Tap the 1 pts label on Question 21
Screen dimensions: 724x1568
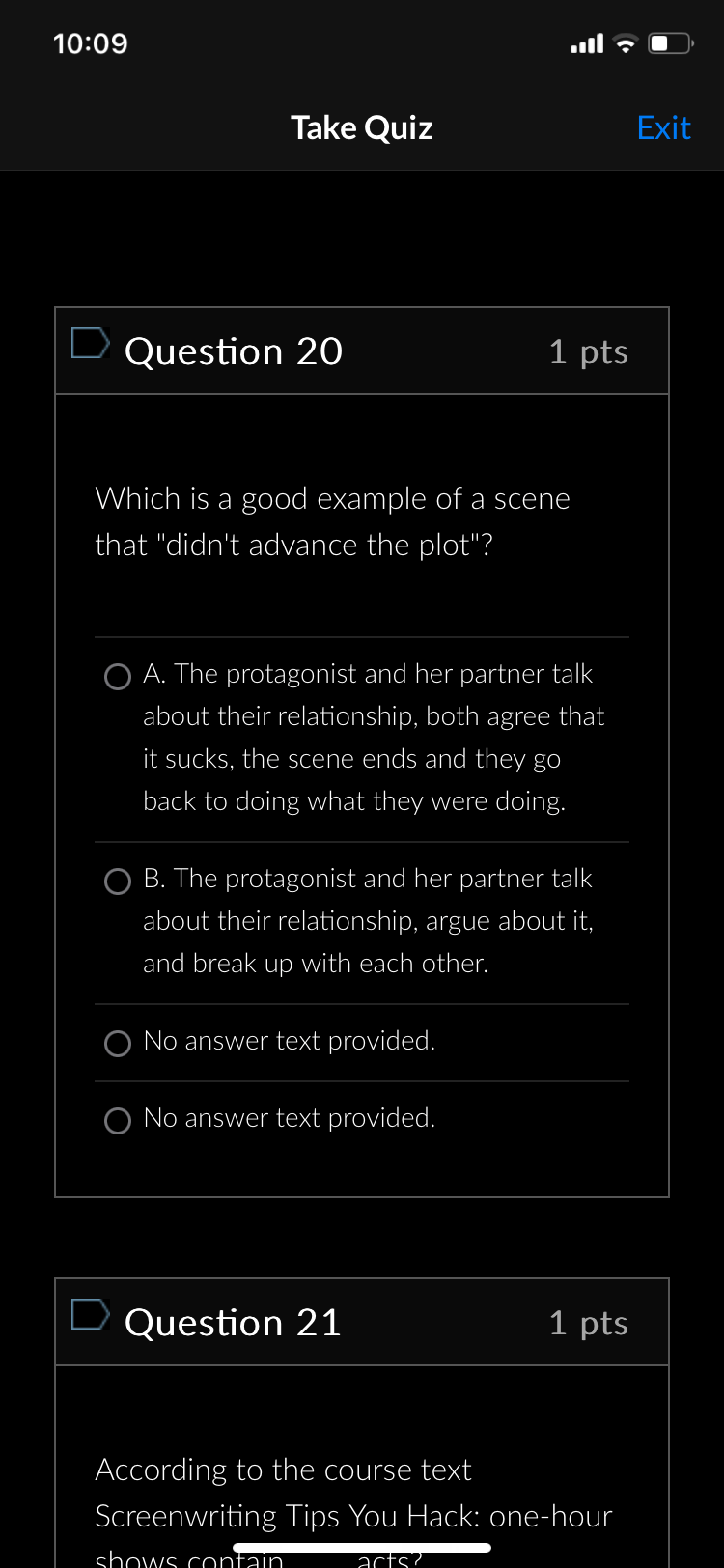point(588,1323)
